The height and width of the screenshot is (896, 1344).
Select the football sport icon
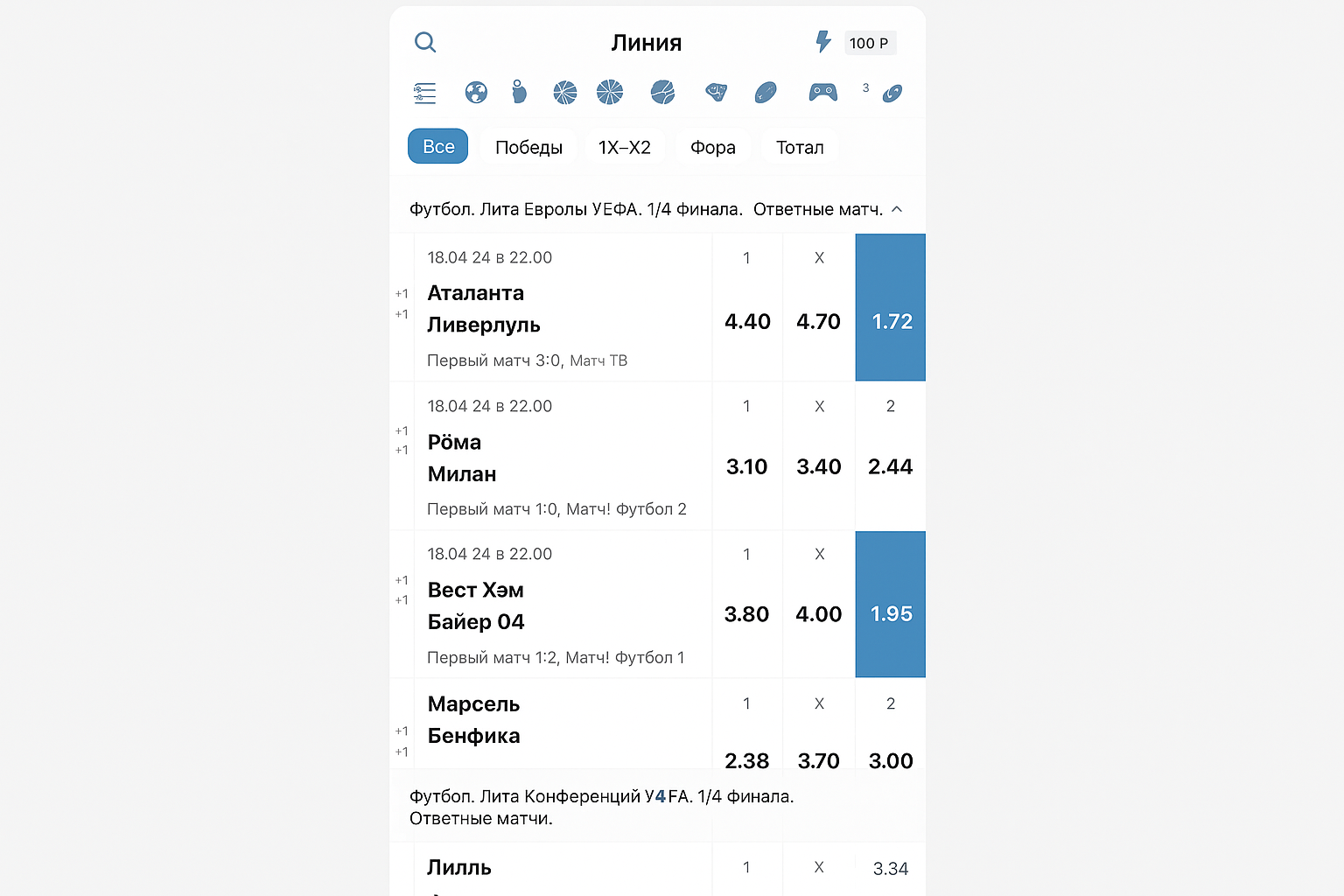pos(476,92)
